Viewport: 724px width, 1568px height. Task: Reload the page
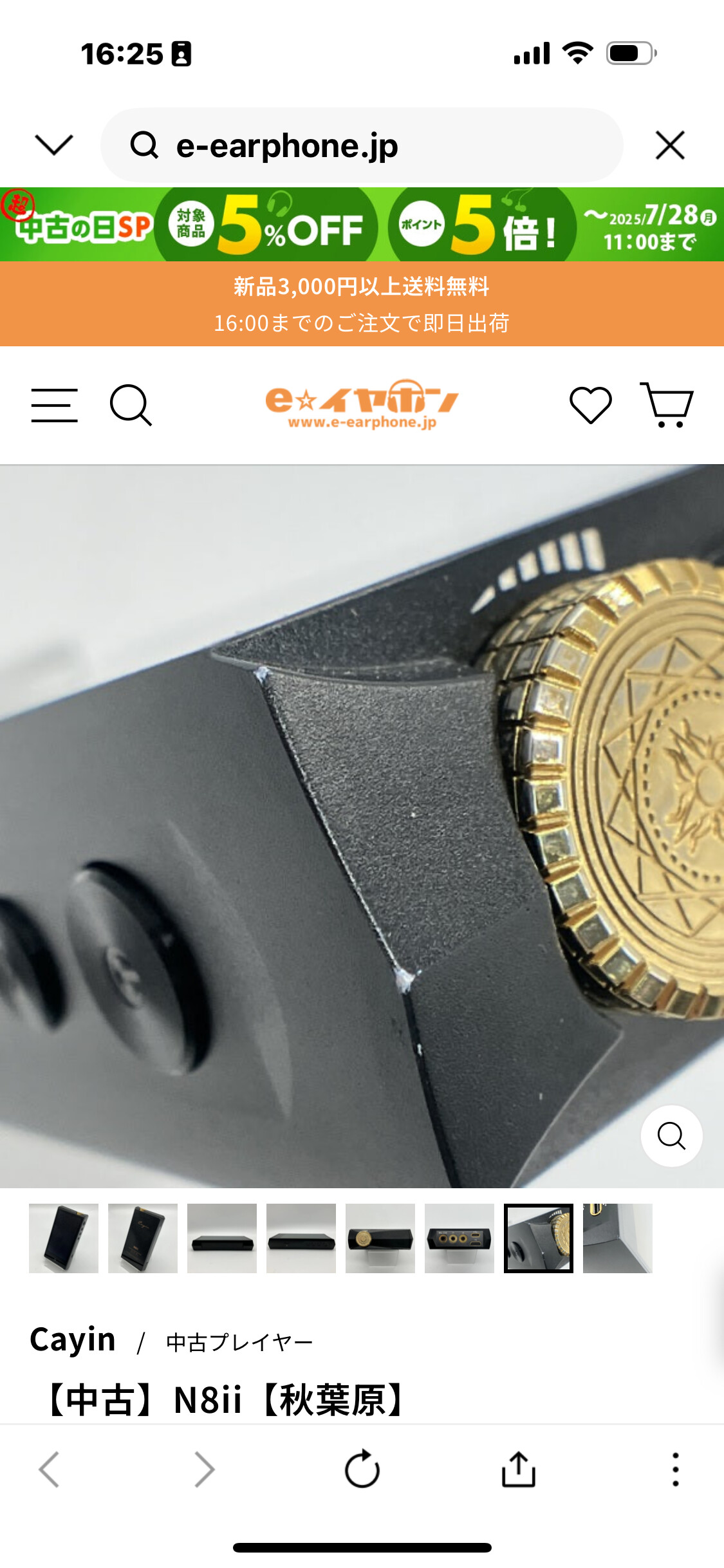tap(362, 1470)
